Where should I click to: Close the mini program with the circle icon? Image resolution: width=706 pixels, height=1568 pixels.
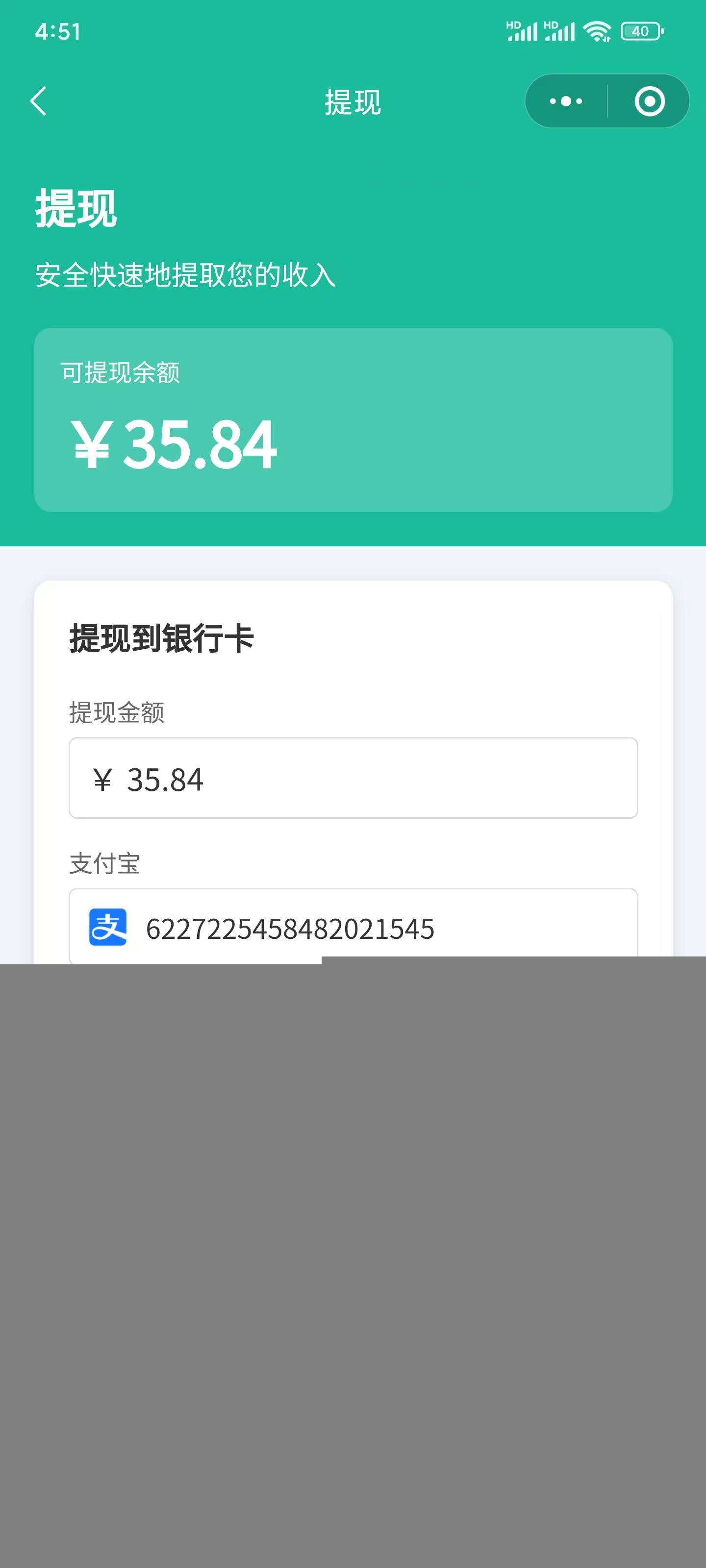pyautogui.click(x=649, y=101)
